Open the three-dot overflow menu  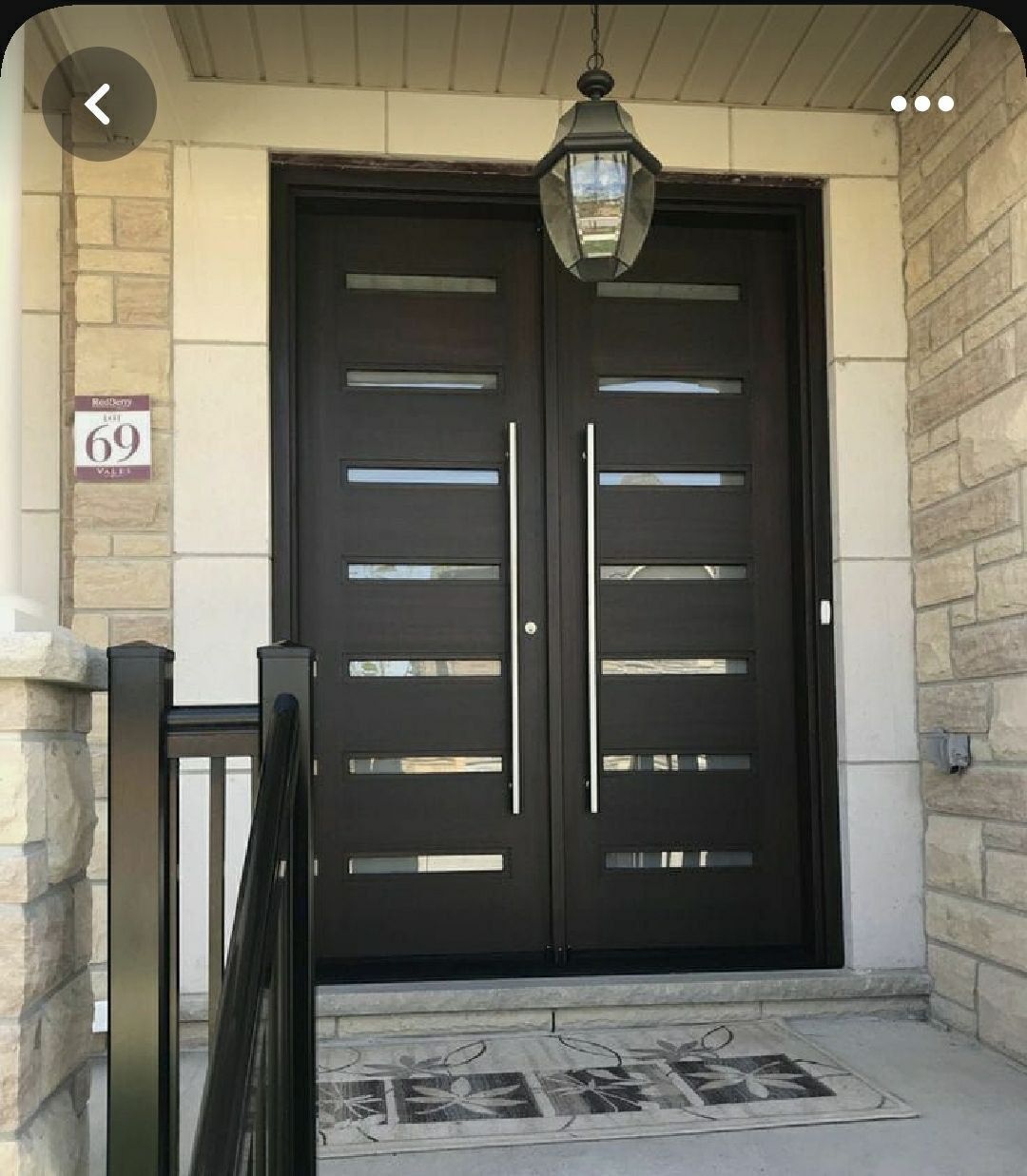921,105
